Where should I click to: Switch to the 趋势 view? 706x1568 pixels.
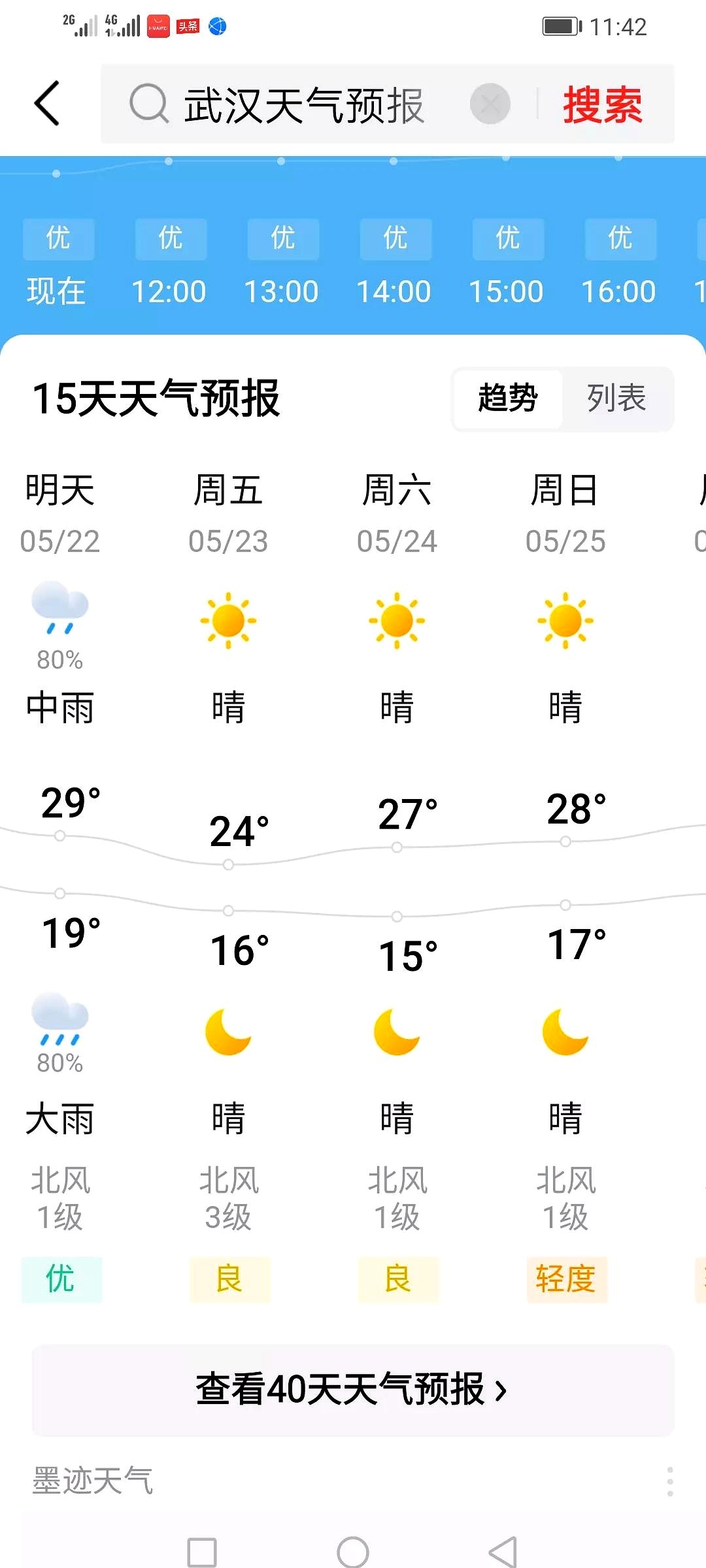click(x=508, y=399)
